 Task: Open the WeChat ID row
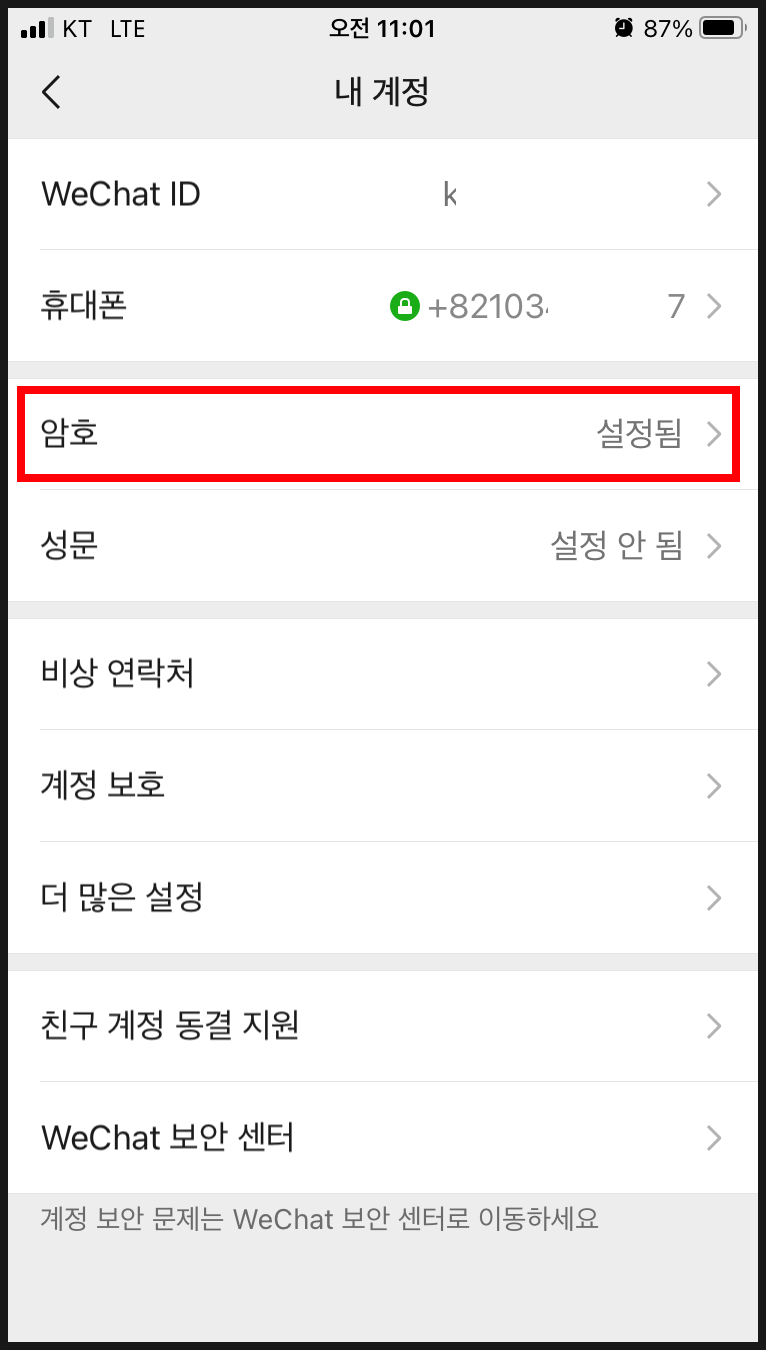point(383,194)
